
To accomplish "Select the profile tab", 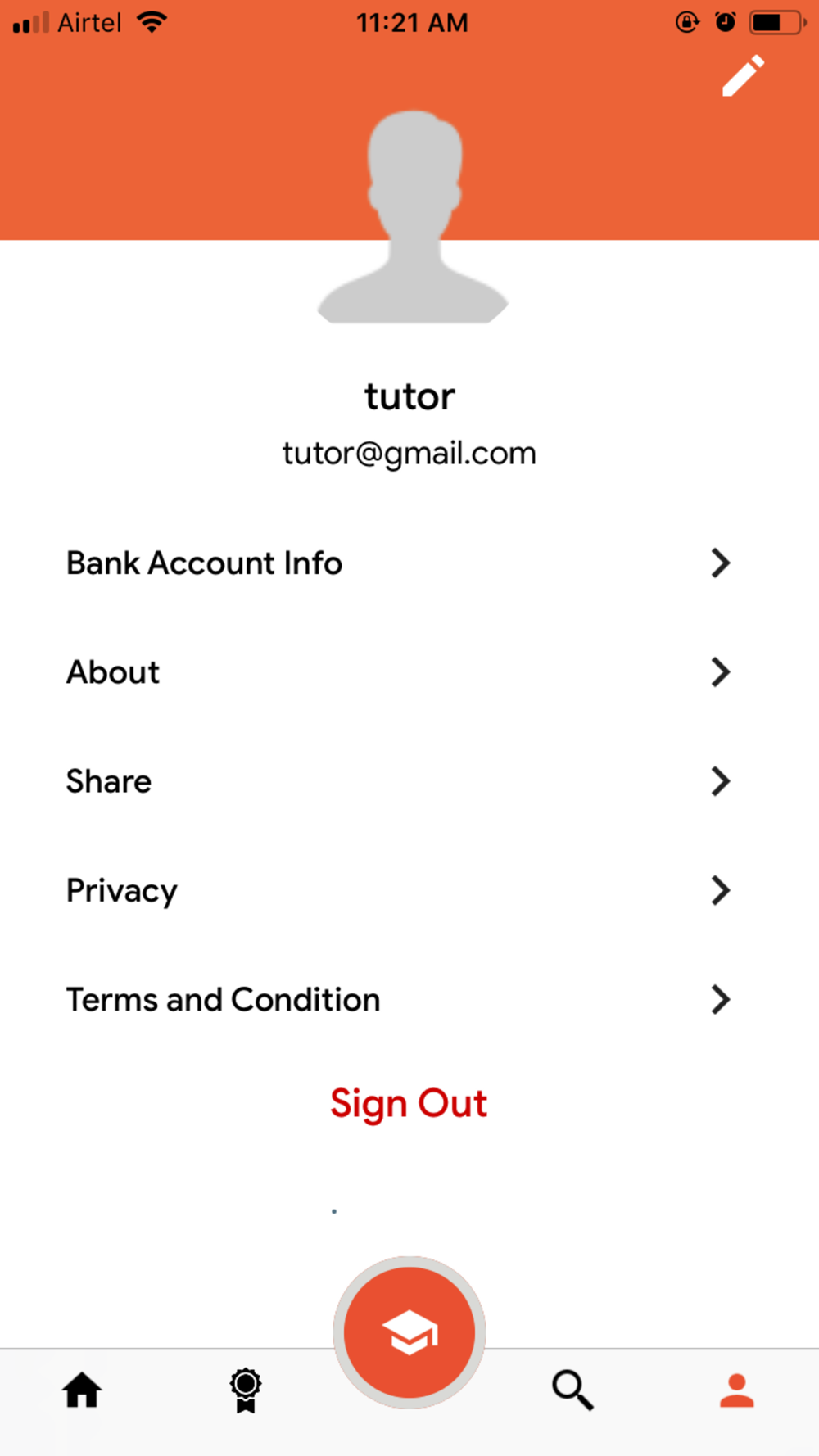I will [737, 1390].
